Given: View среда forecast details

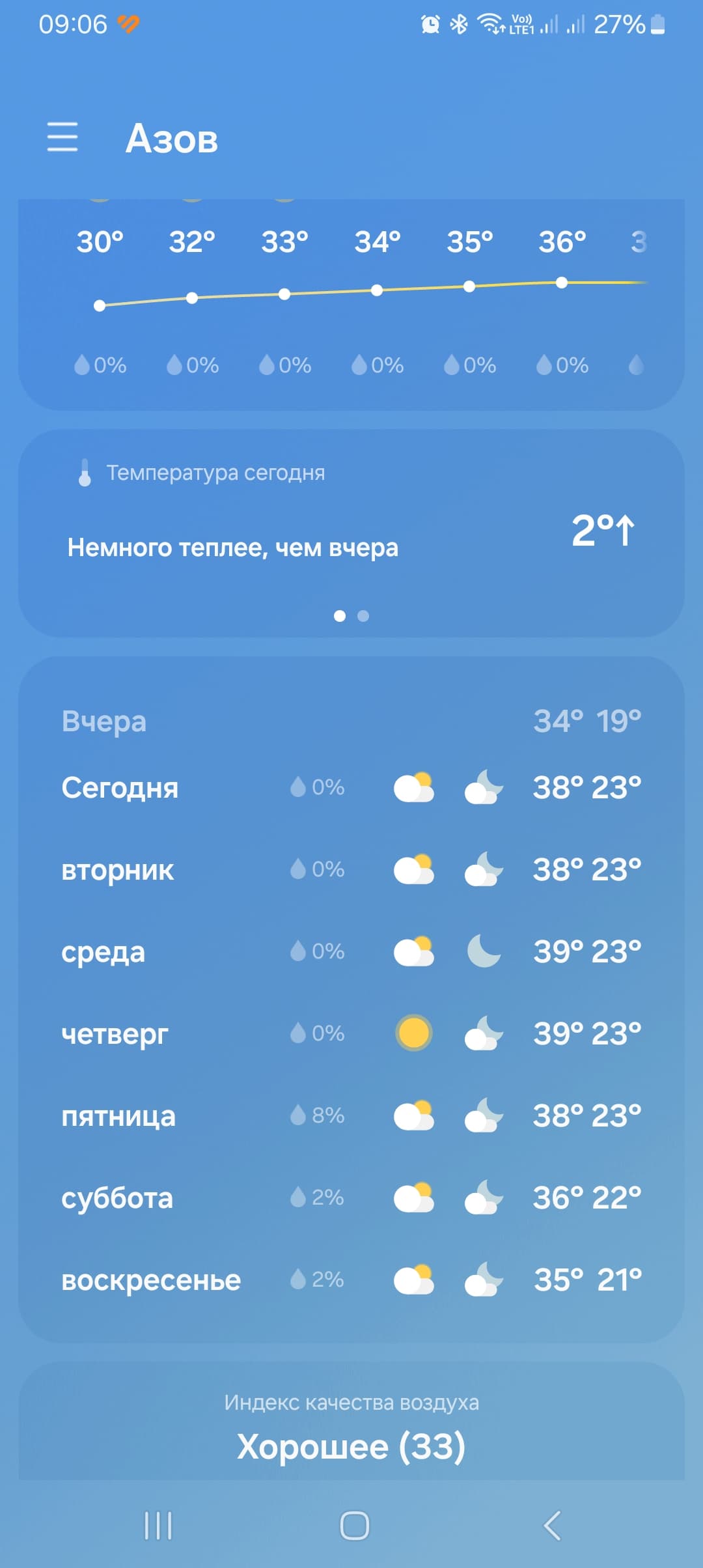Looking at the screenshot, I should [x=351, y=952].
